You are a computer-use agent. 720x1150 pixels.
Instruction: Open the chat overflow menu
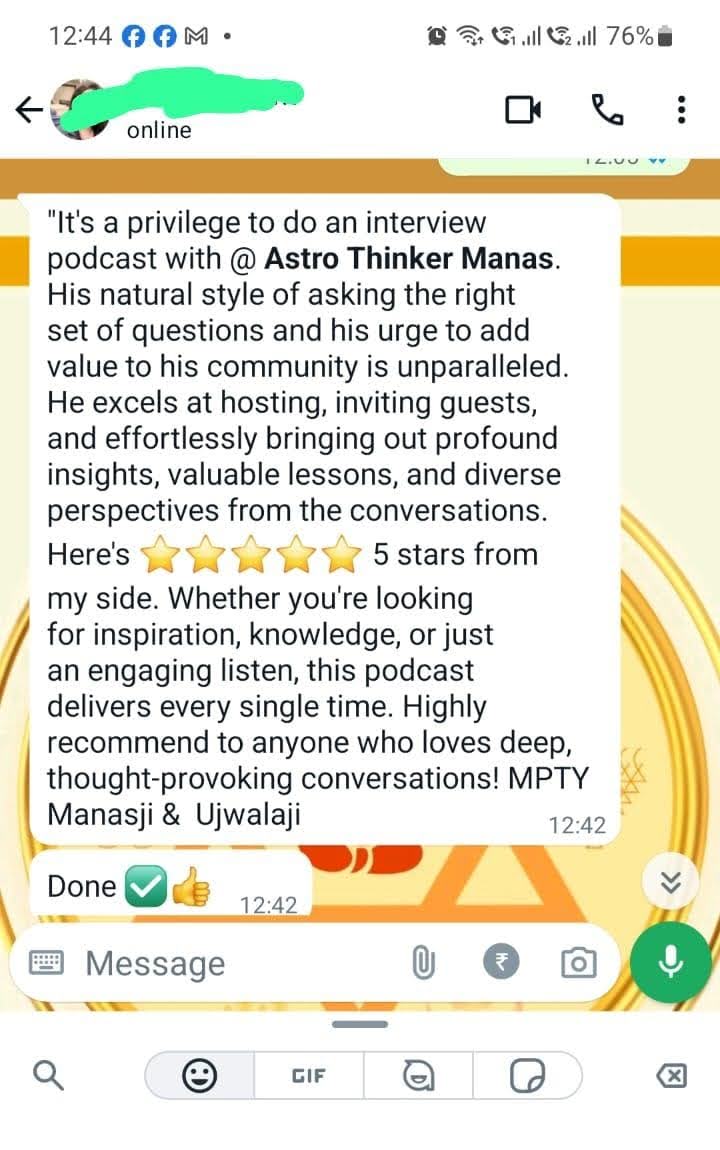click(x=681, y=110)
